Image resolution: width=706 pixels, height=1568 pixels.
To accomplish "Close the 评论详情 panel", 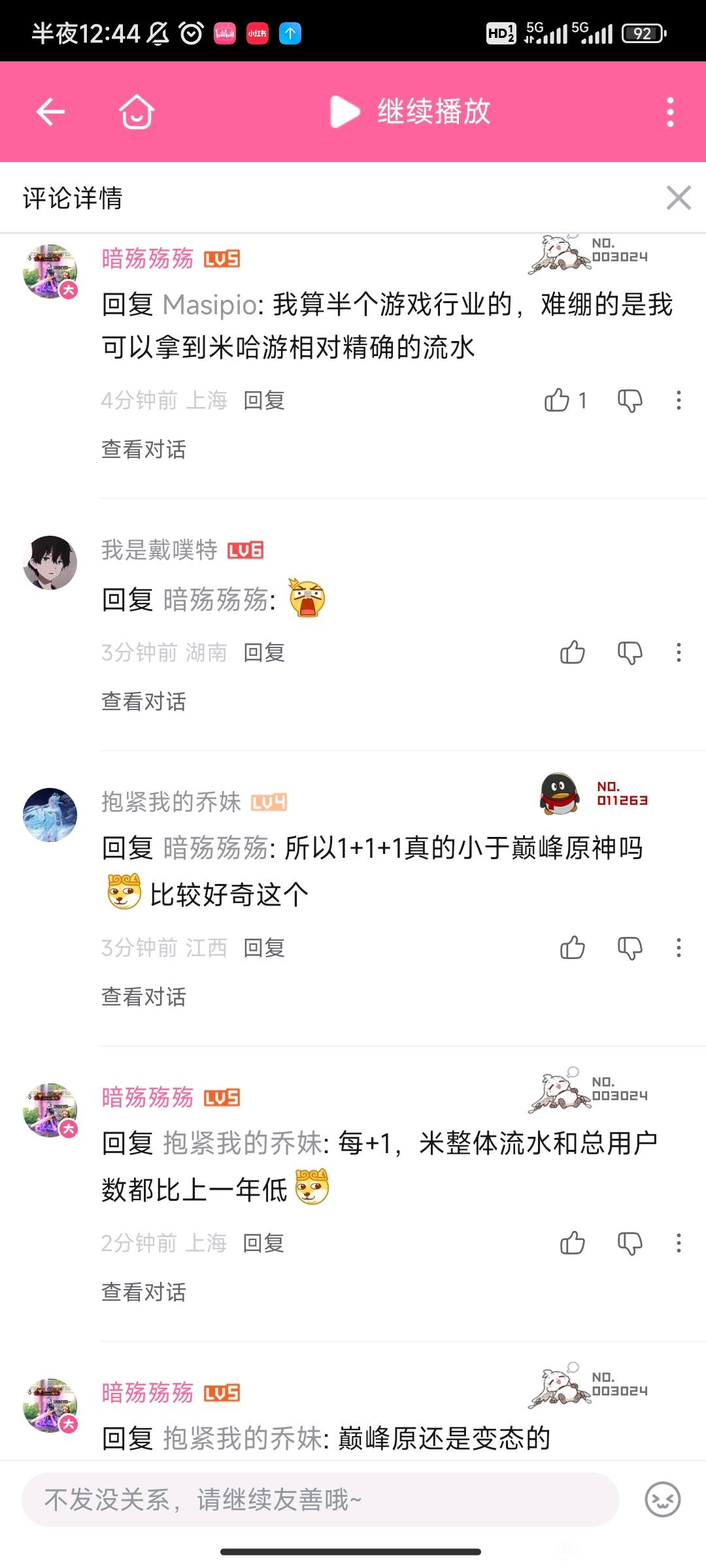I will tap(679, 197).
